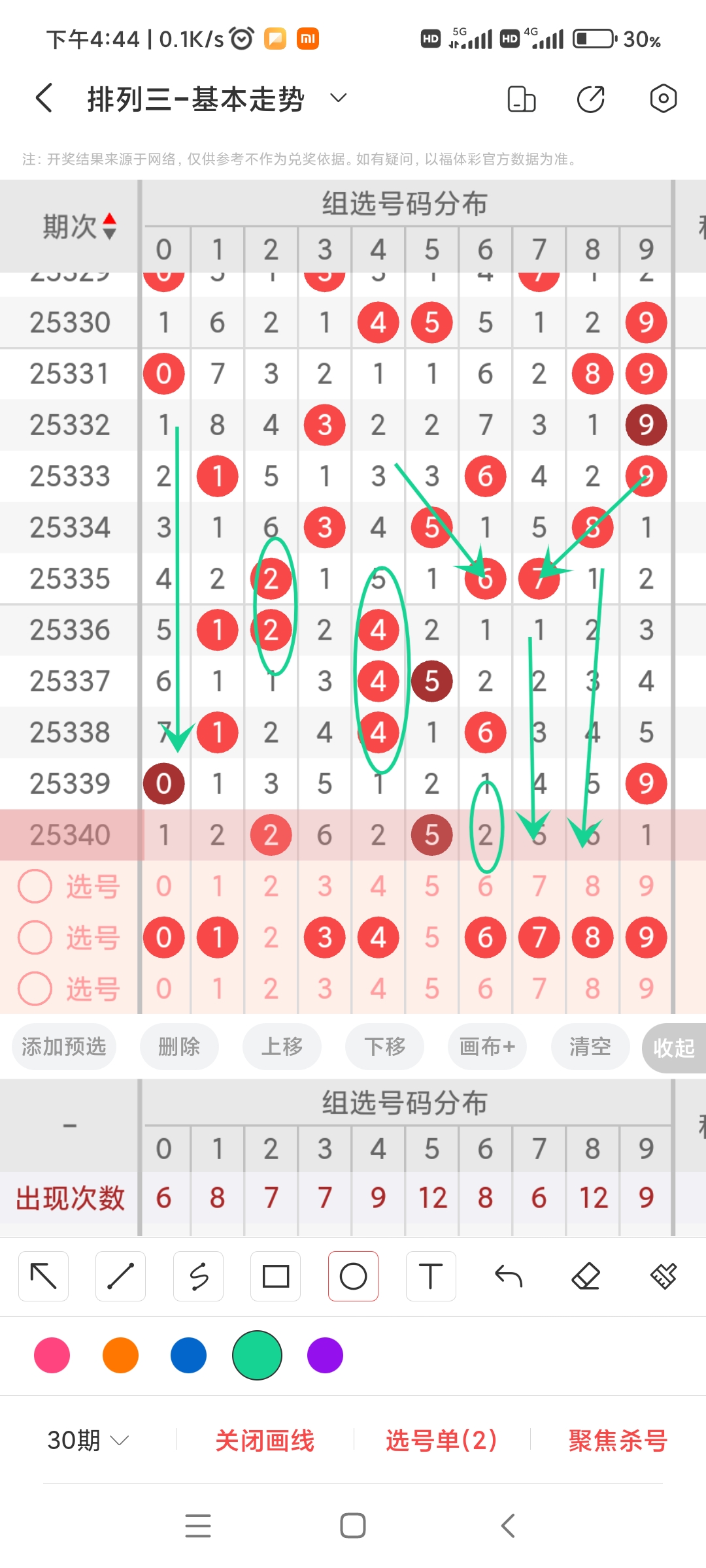Open the share icon in the top bar
706x1568 pixels.
pyautogui.click(x=590, y=98)
